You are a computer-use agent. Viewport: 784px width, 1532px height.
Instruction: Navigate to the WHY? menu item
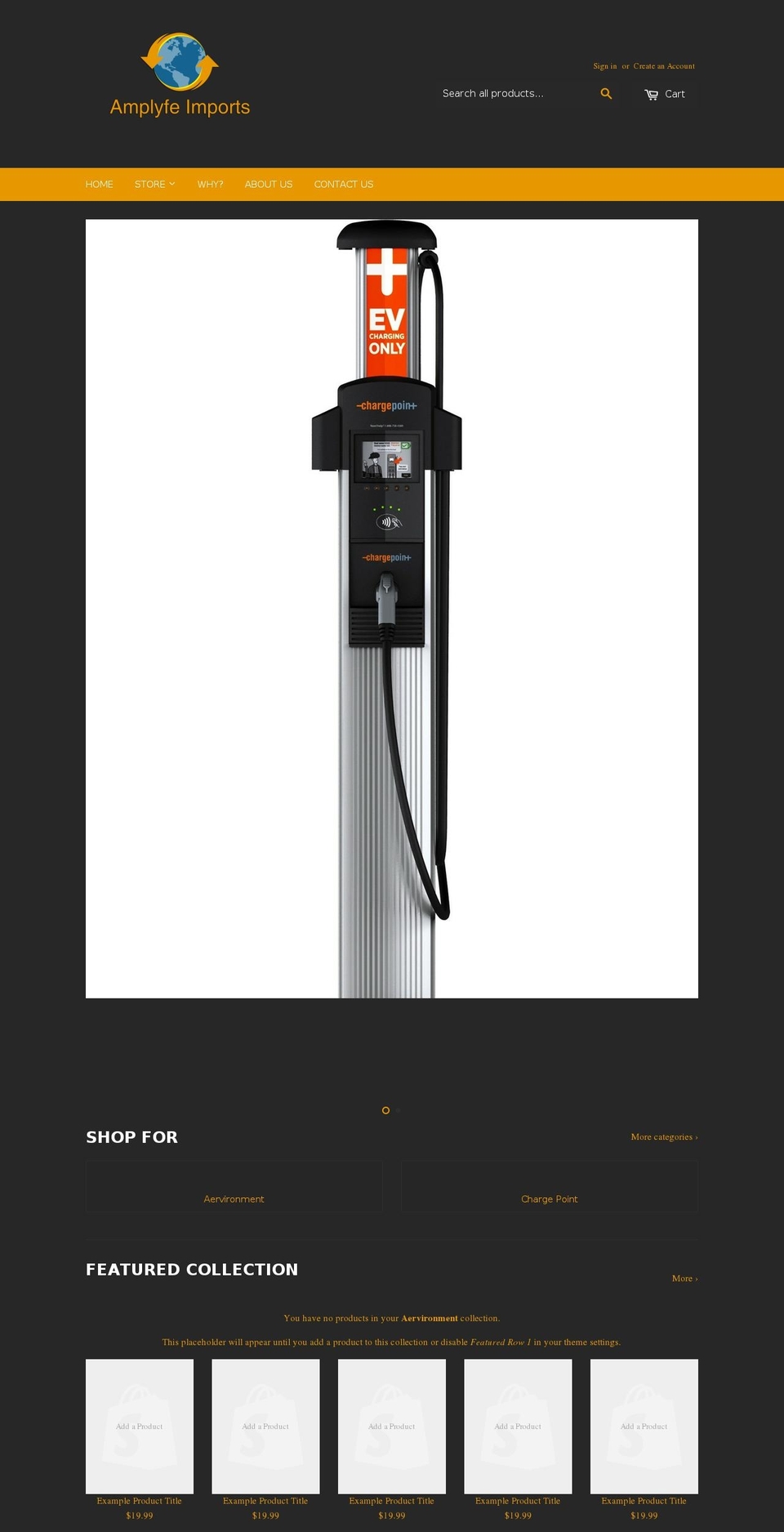tap(210, 184)
